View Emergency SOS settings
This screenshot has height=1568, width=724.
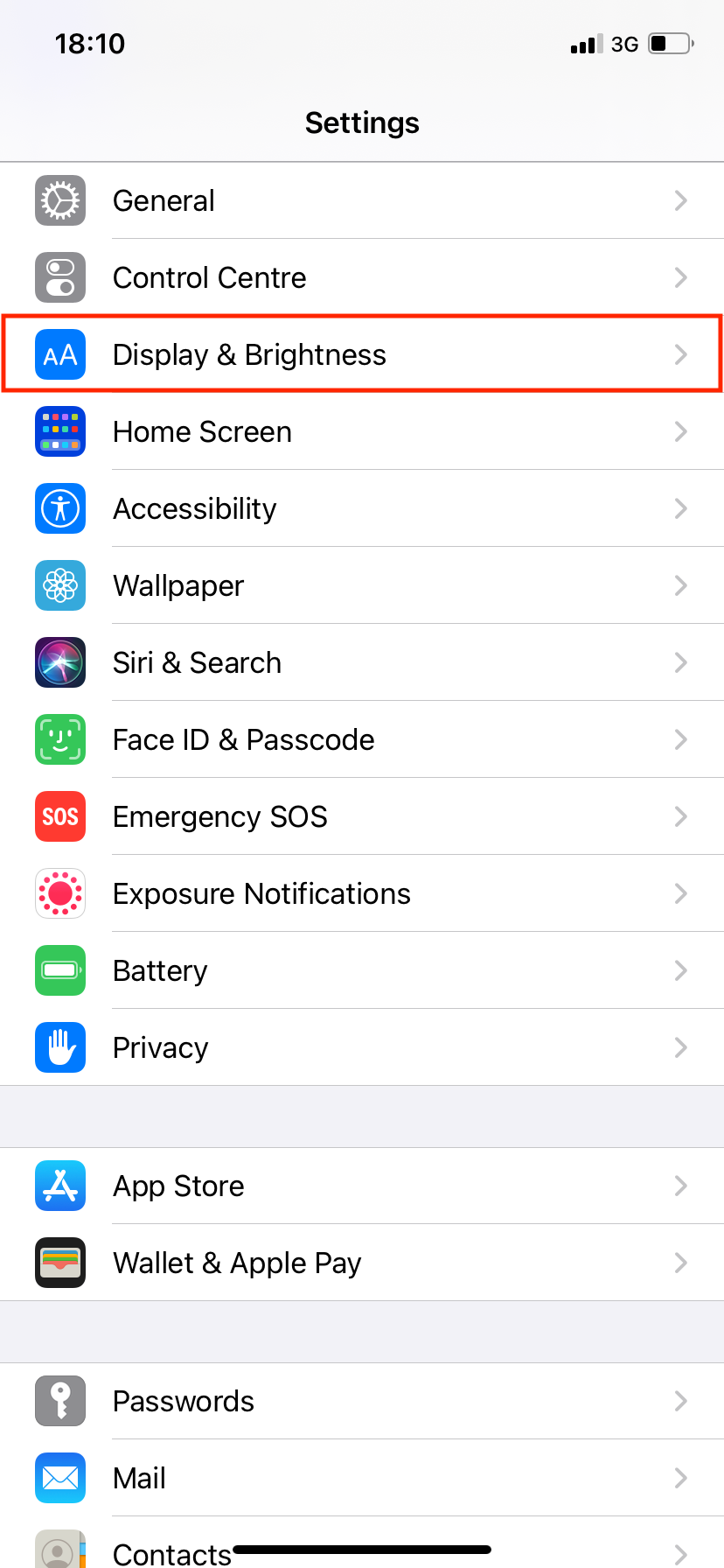(362, 816)
